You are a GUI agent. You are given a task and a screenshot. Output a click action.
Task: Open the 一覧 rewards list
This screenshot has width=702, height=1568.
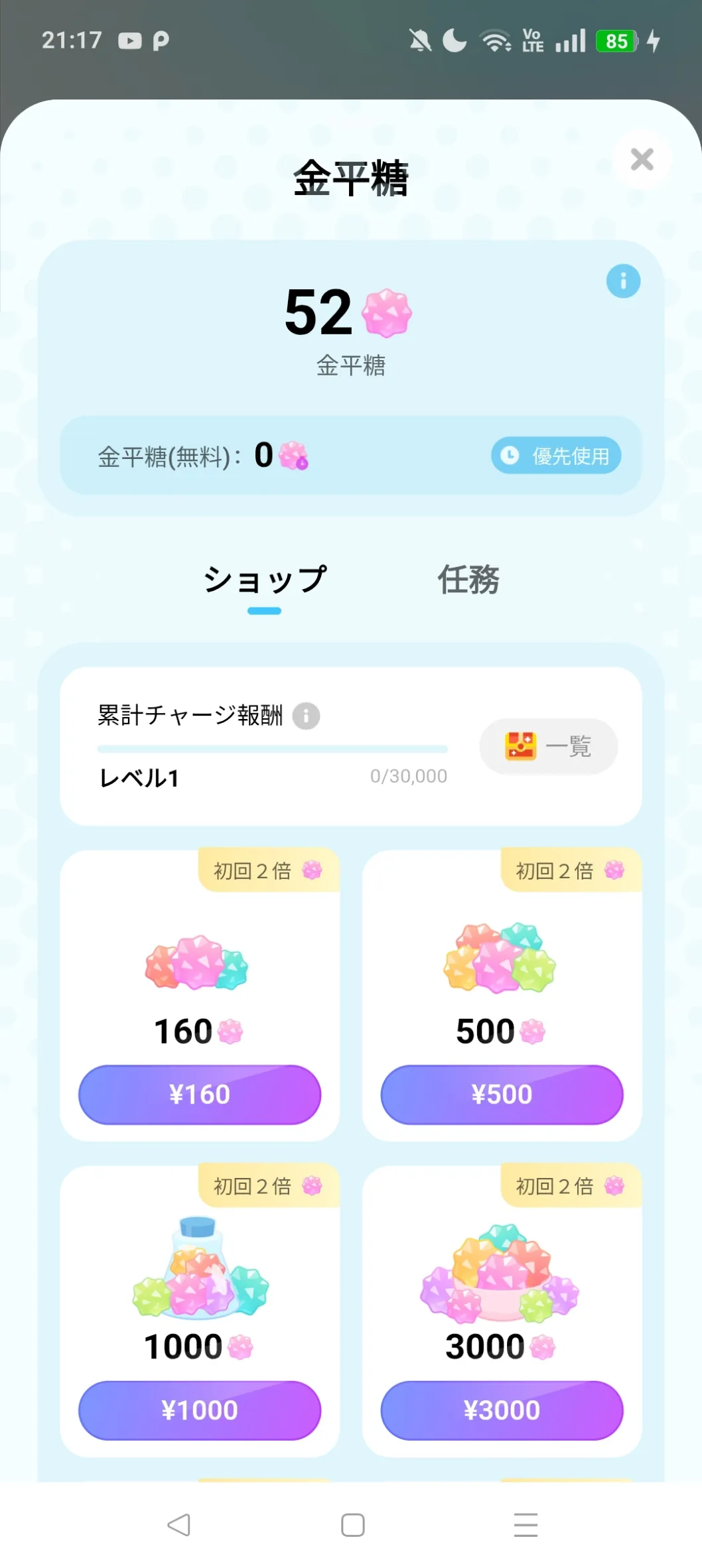pyautogui.click(x=549, y=746)
